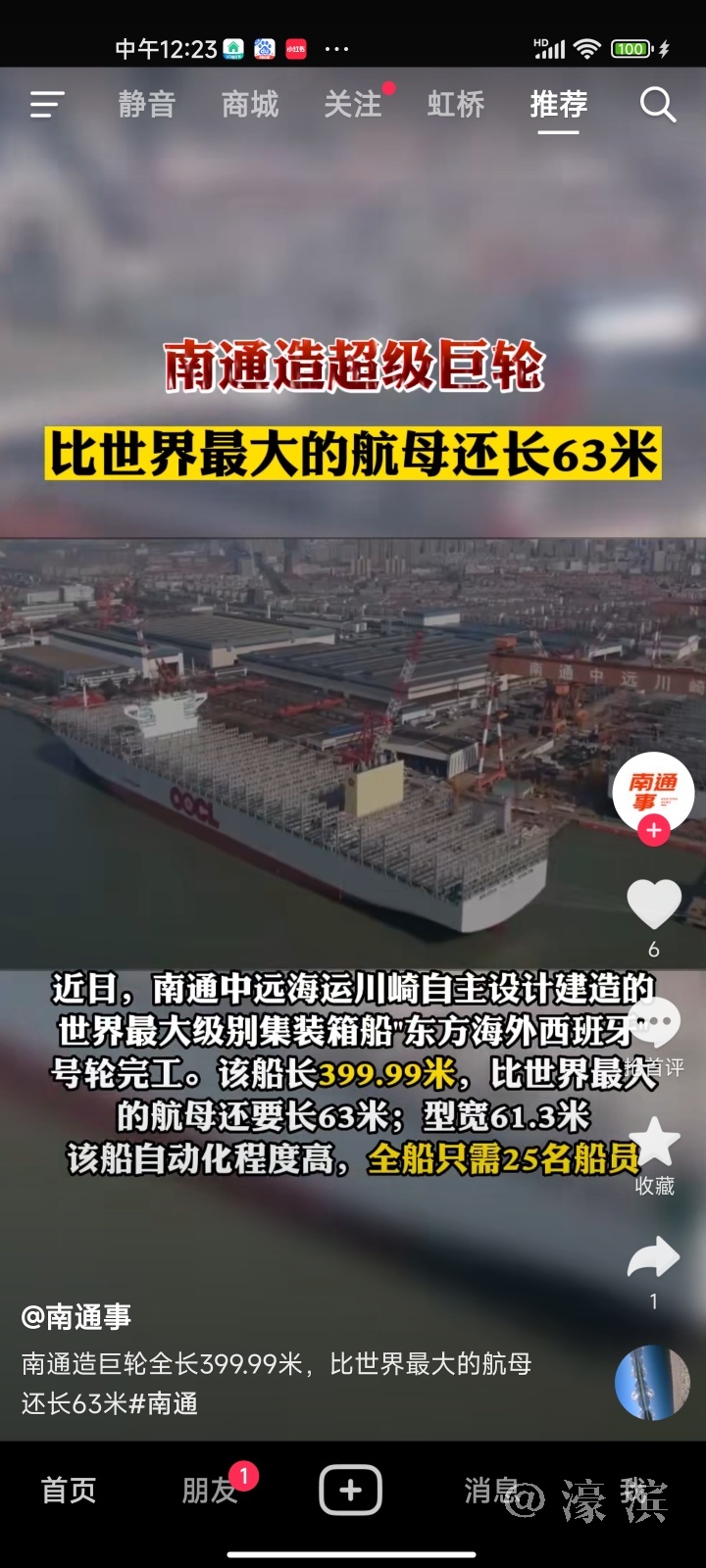Viewport: 706px width, 1568px height.
Task: Open the rotating music disc
Action: pos(651,1382)
